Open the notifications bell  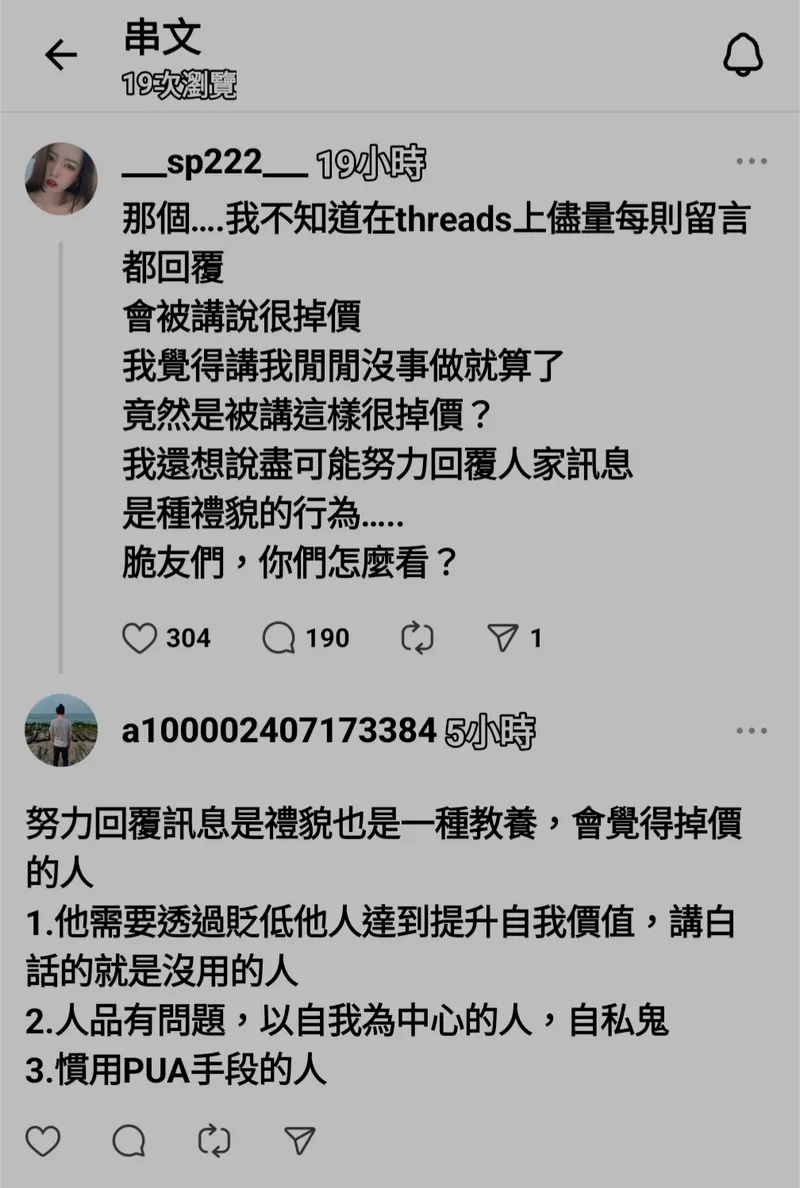[x=742, y=56]
